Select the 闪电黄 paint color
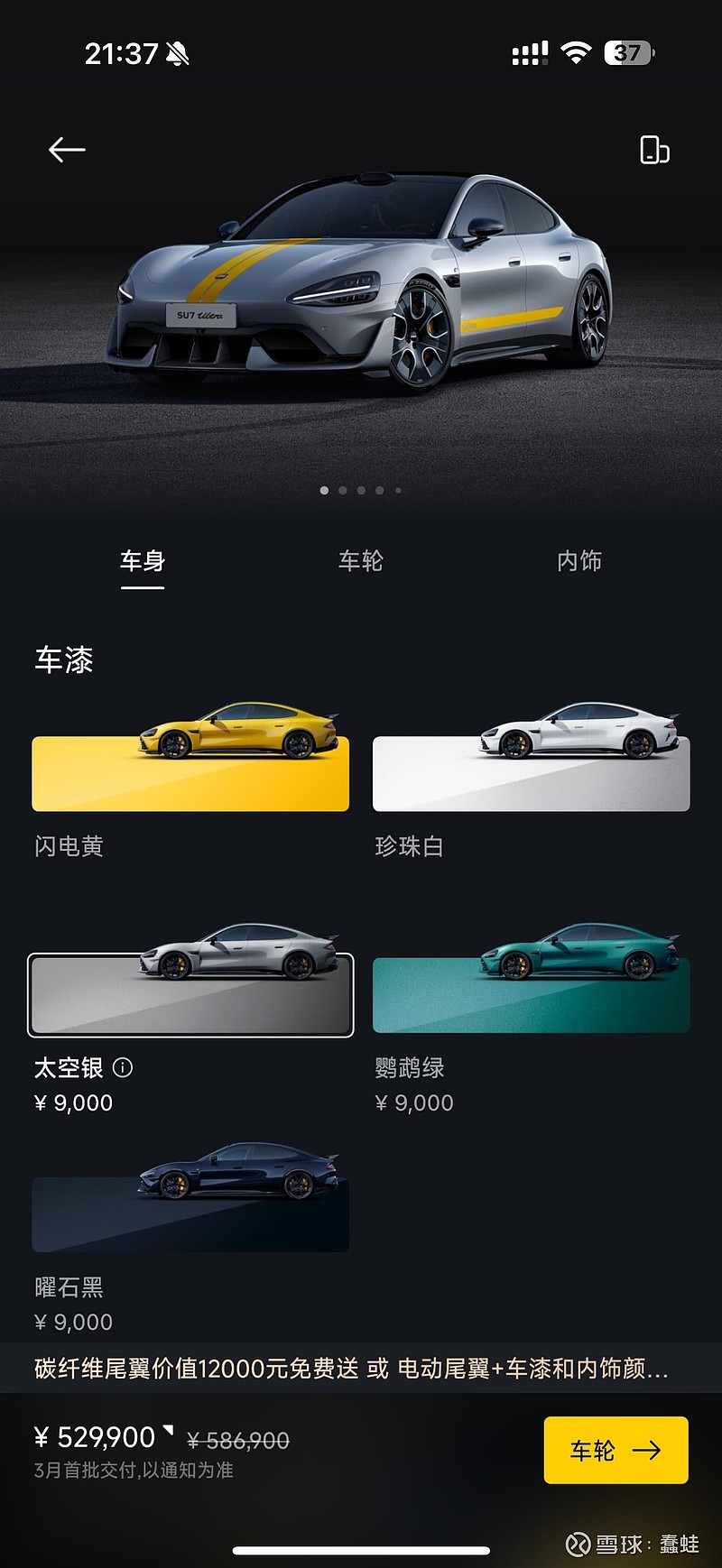The height and width of the screenshot is (1568, 722). [190, 757]
